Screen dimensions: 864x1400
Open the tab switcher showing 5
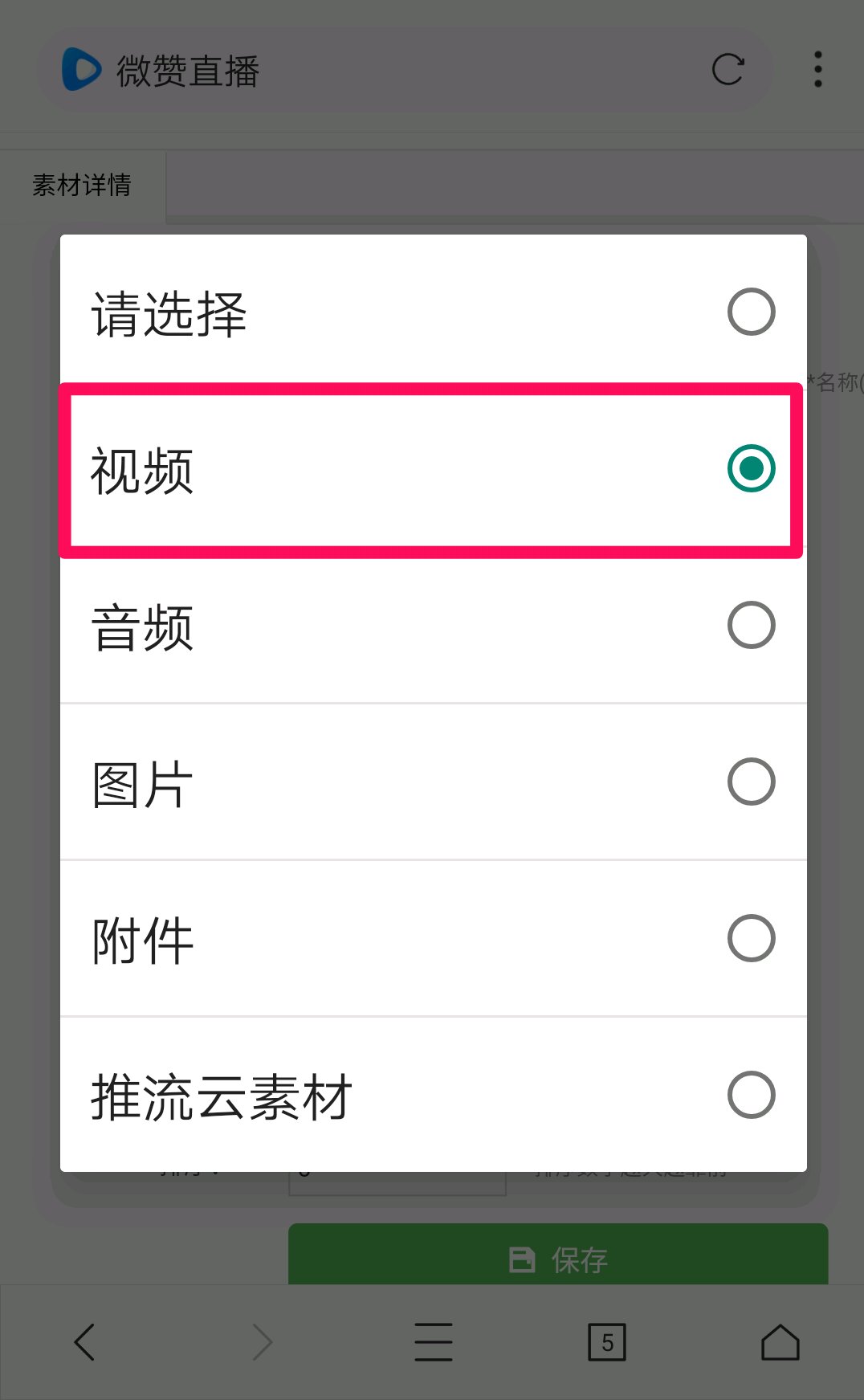[607, 1341]
